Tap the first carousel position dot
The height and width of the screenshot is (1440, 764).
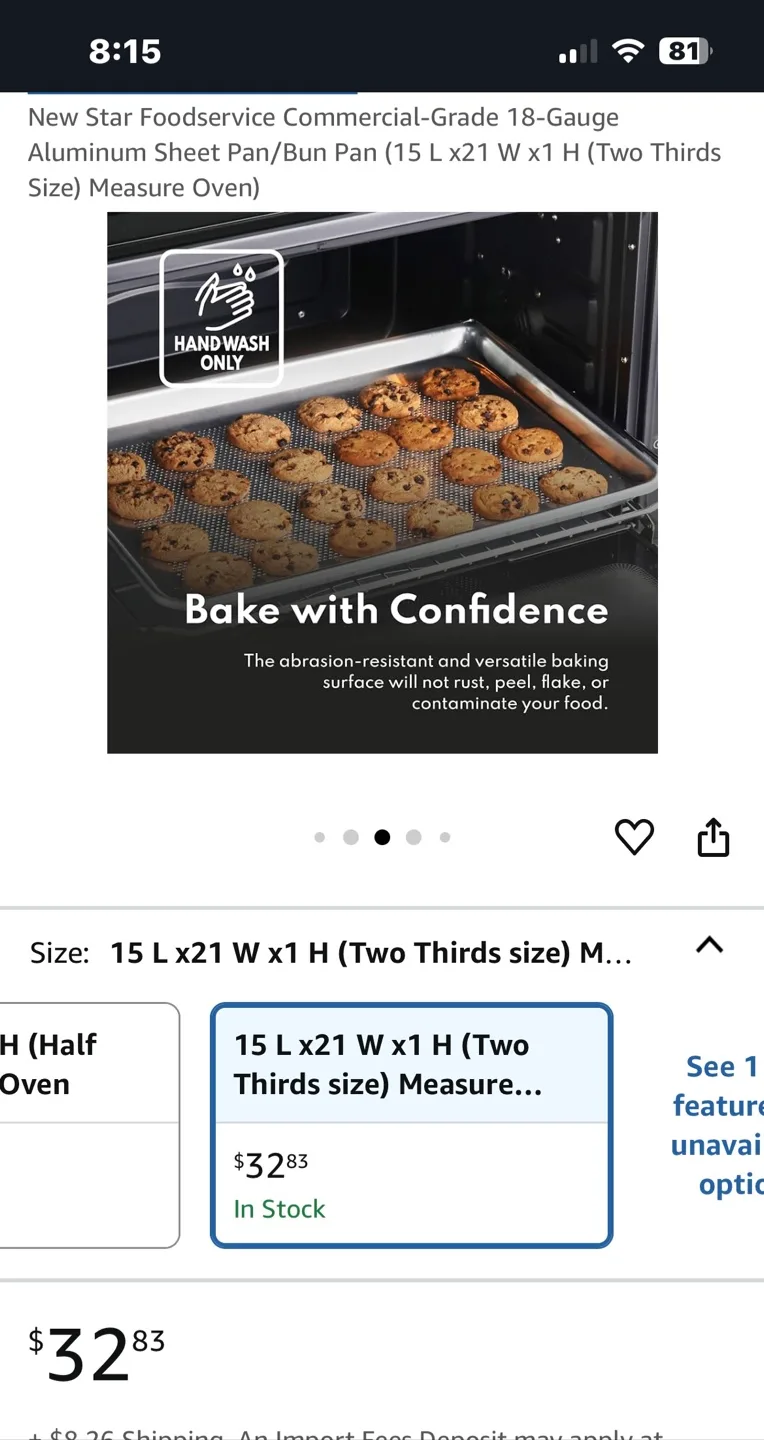click(319, 837)
